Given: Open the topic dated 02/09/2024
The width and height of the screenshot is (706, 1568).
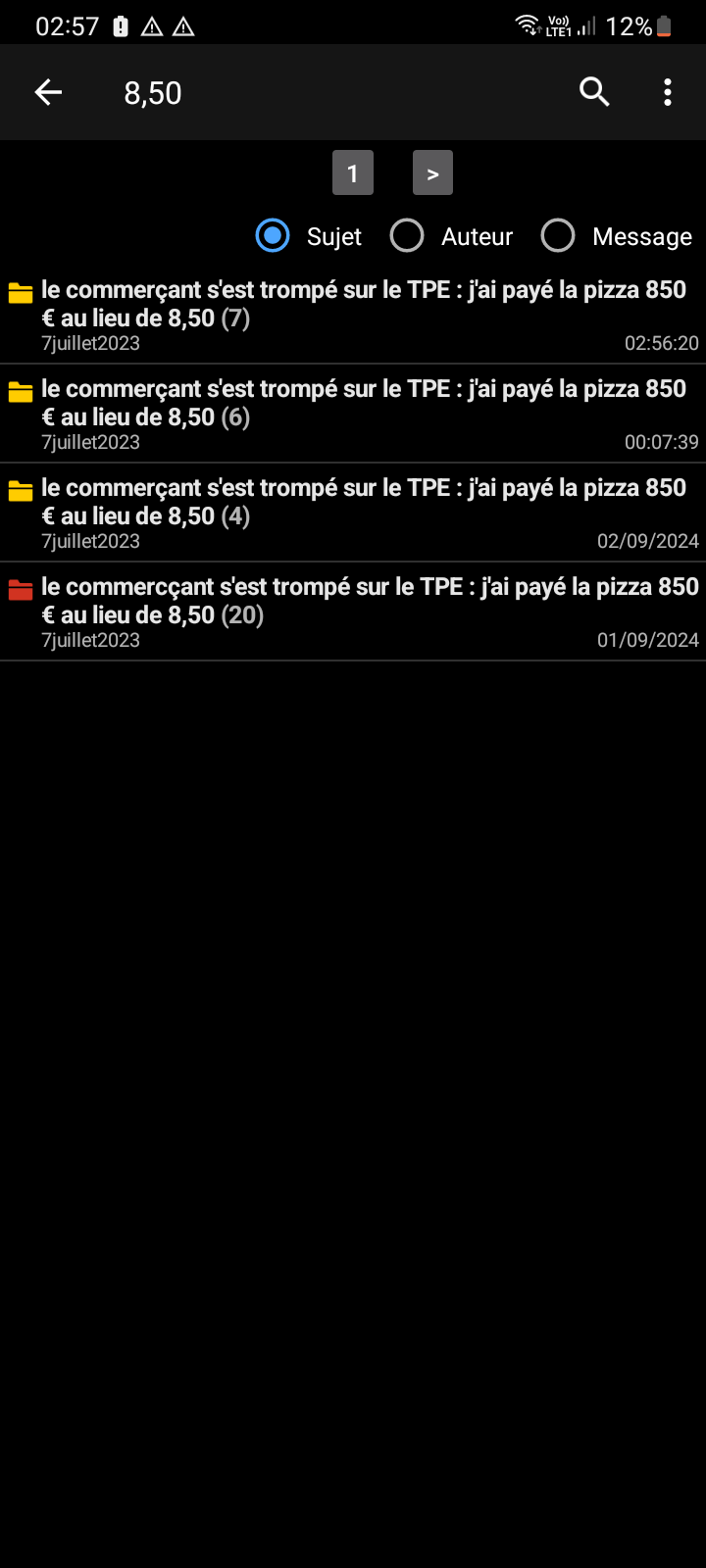Looking at the screenshot, I should (x=353, y=514).
